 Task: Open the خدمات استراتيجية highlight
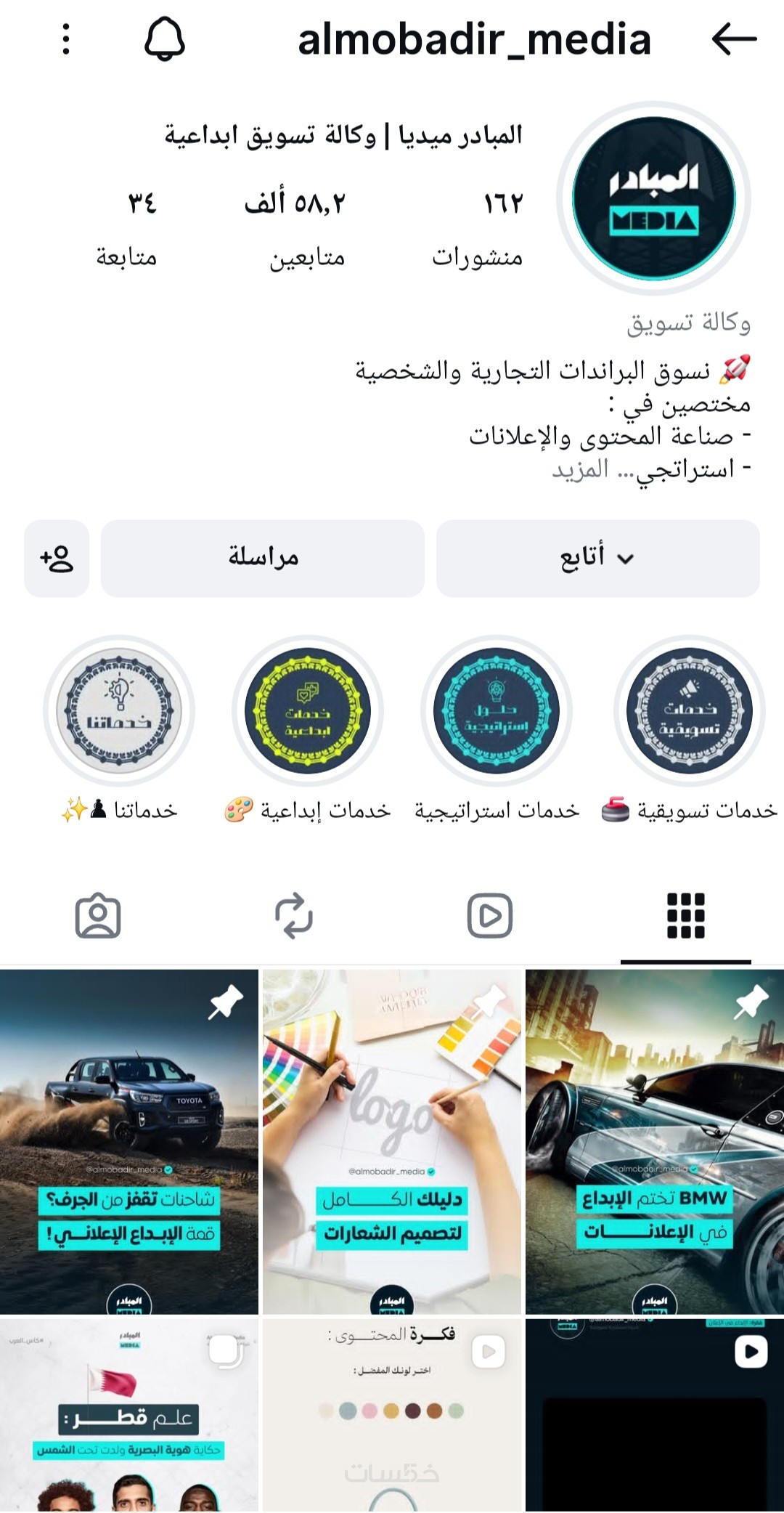497,711
